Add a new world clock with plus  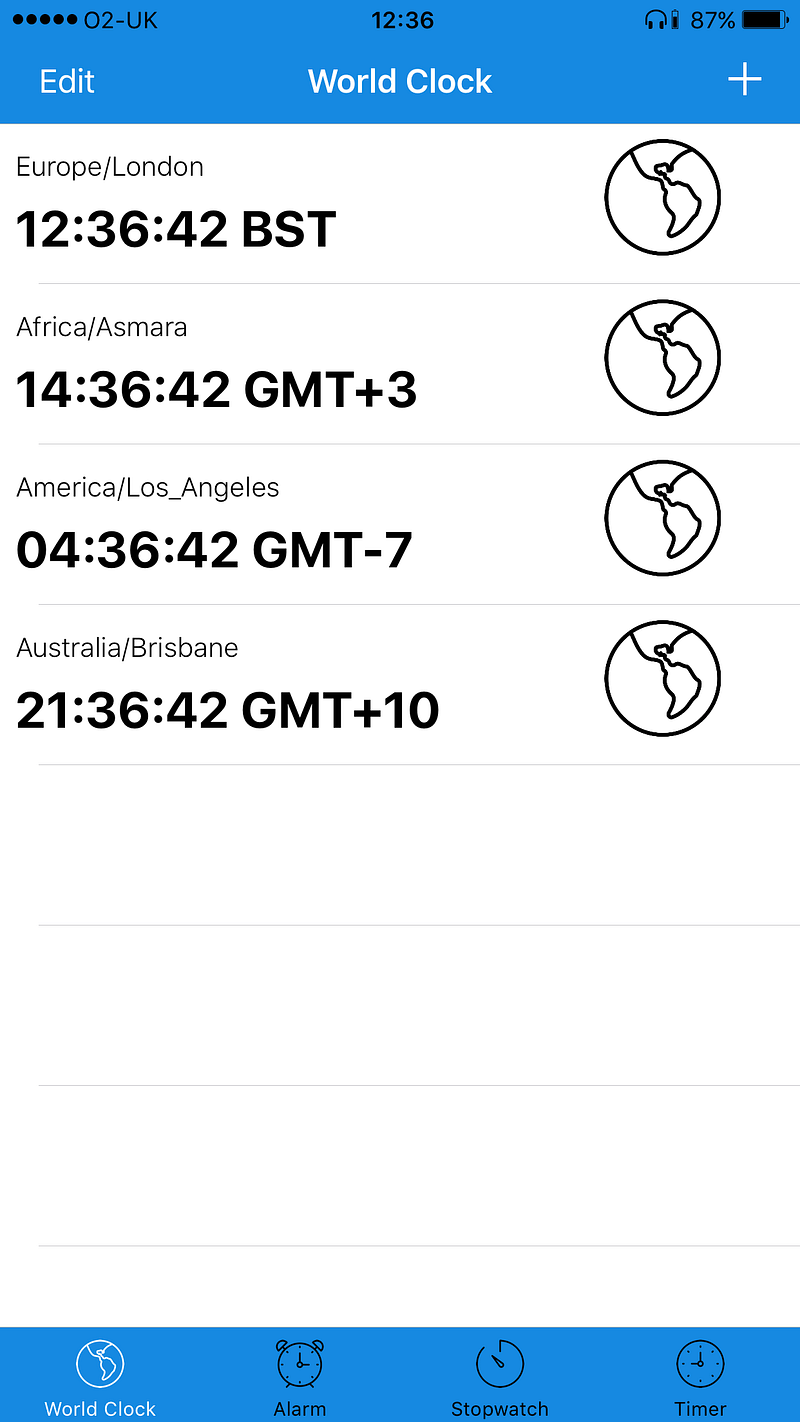point(744,80)
